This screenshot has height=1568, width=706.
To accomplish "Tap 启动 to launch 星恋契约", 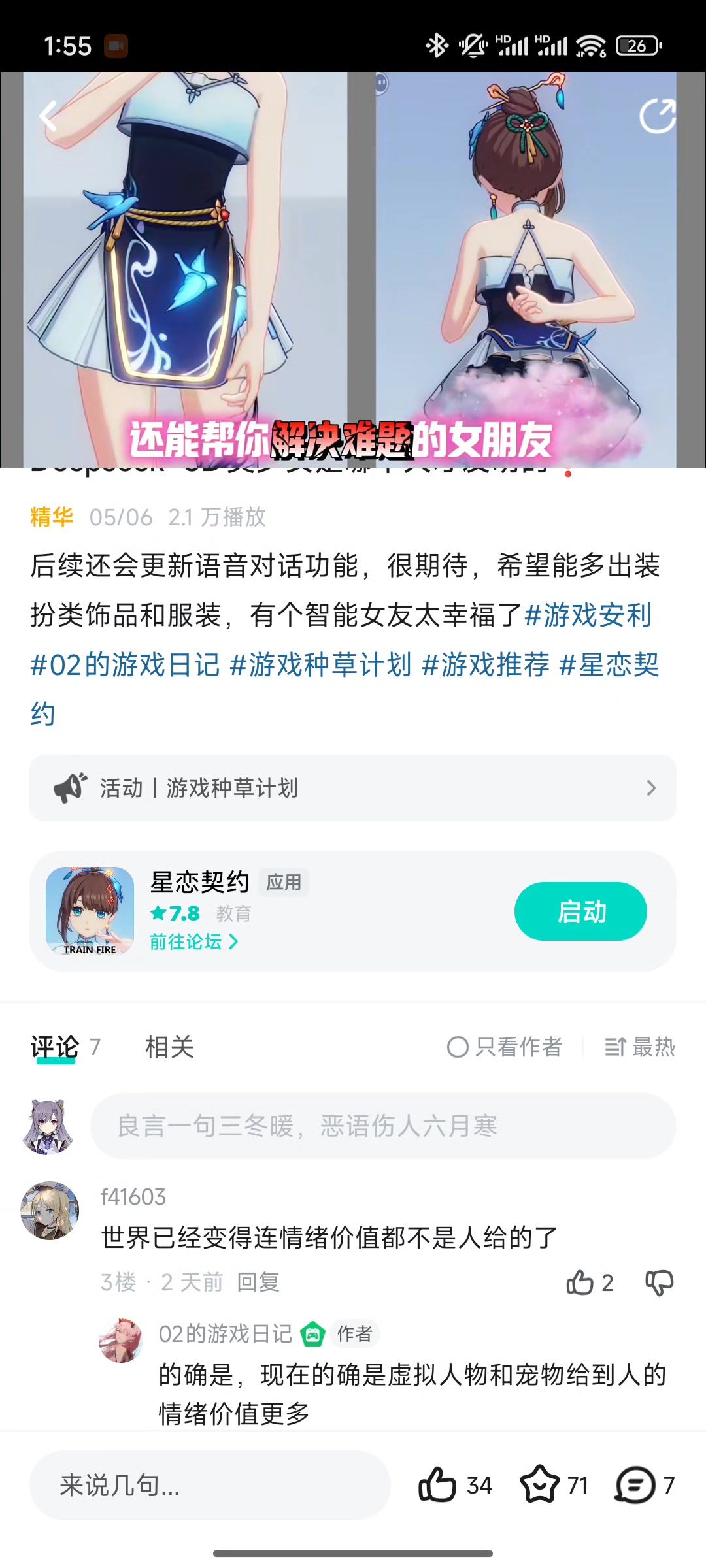I will pyautogui.click(x=580, y=911).
